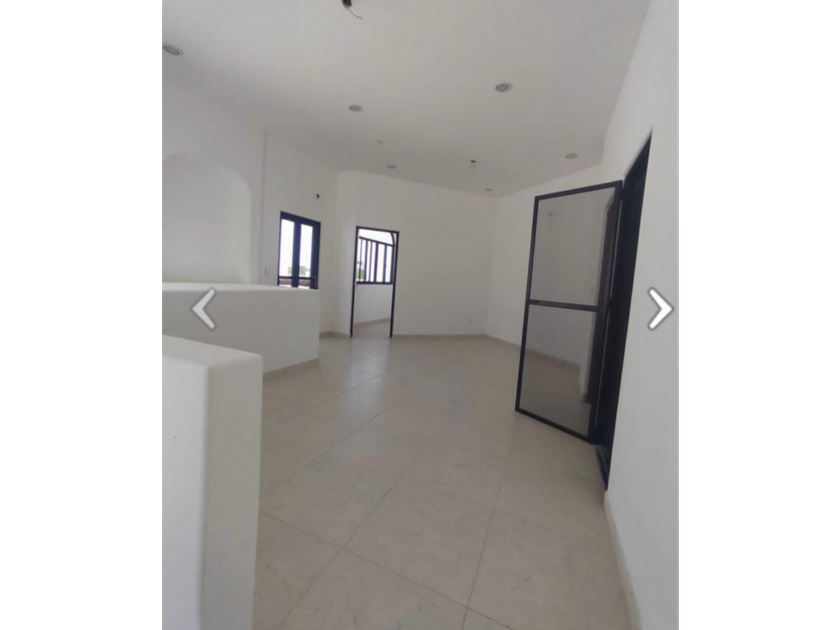The image size is (840, 630).
Task: Go to the previous photo
Action: [x=203, y=309]
